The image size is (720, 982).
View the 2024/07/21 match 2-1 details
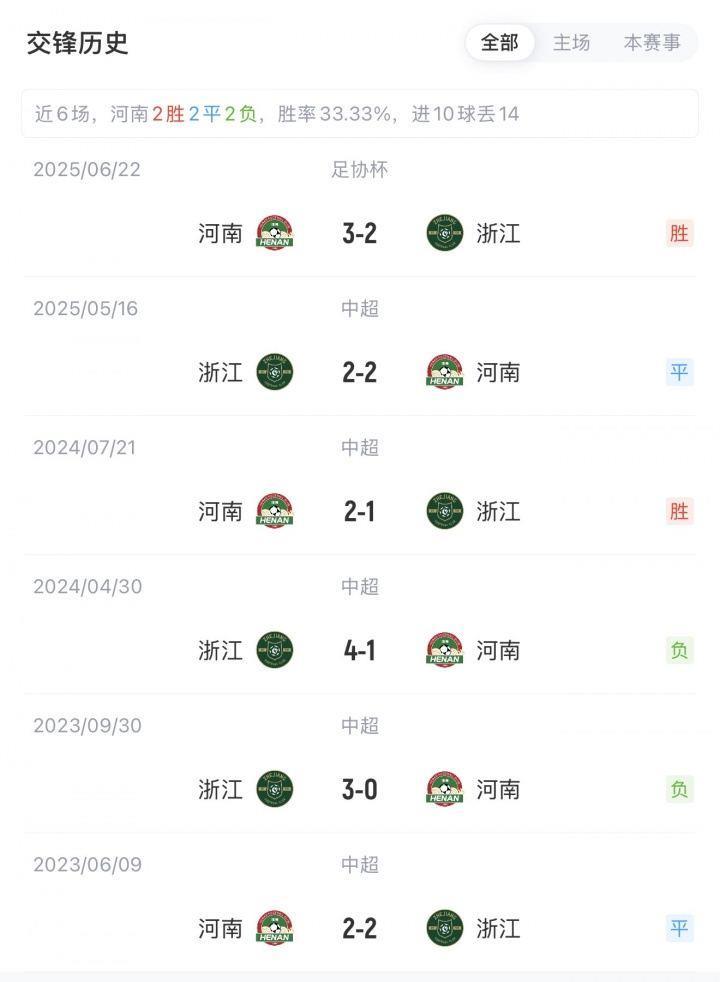click(x=359, y=512)
